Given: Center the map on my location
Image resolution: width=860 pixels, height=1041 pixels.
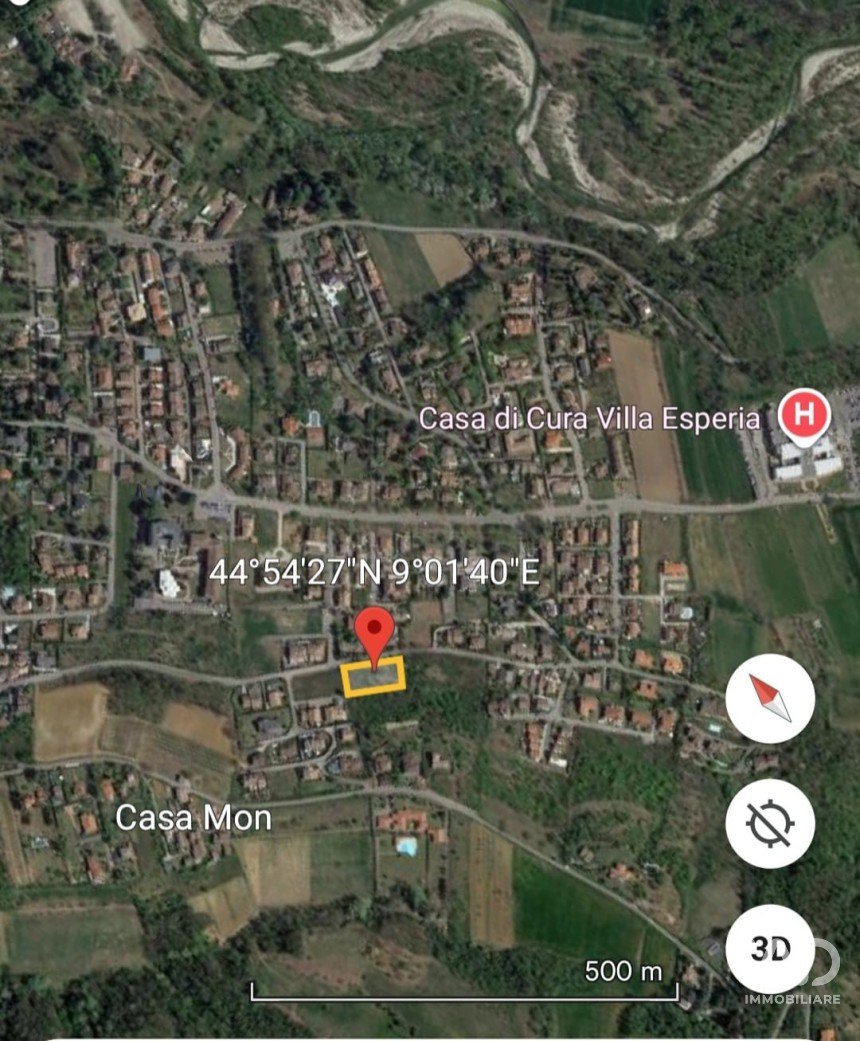Looking at the screenshot, I should tap(770, 823).
